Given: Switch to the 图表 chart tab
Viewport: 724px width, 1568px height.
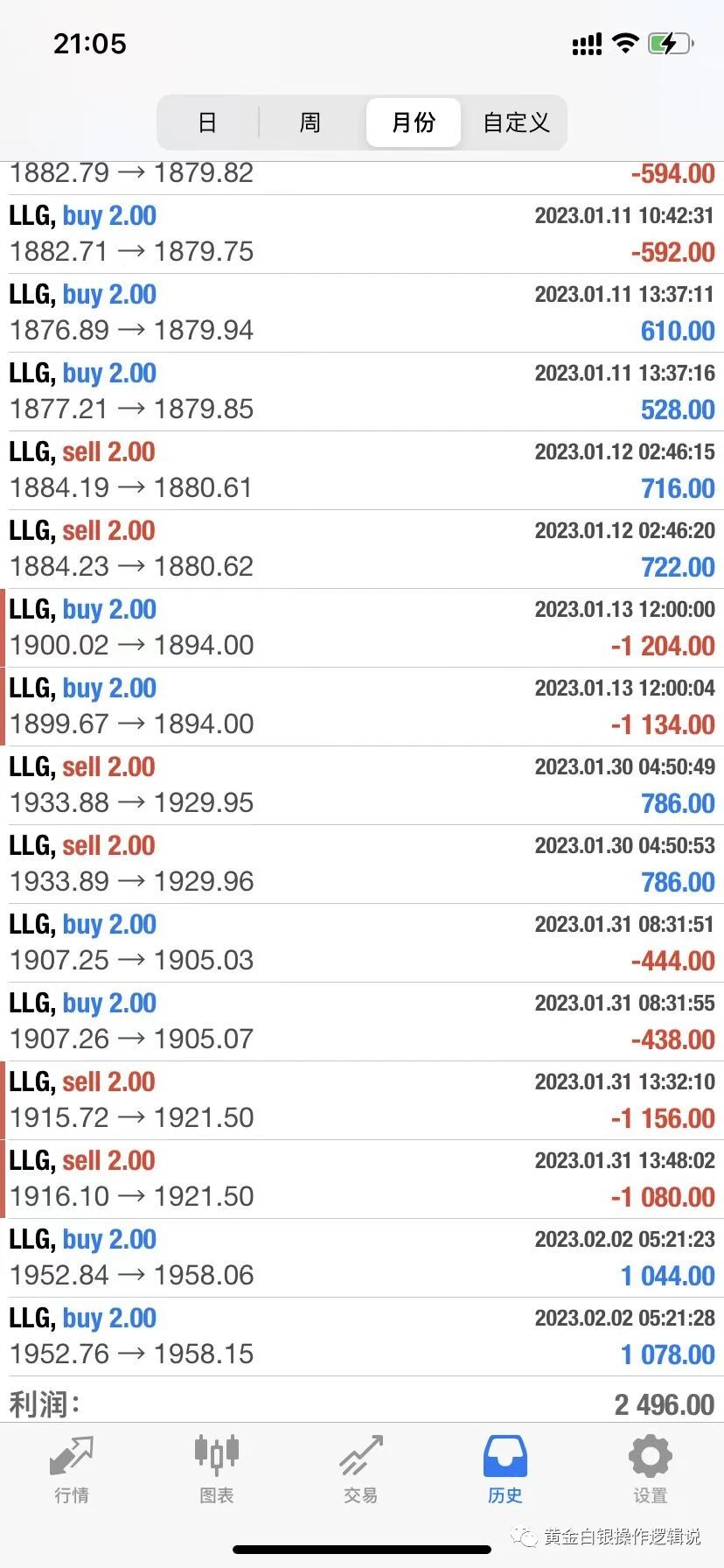Looking at the screenshot, I should pos(216,1470).
